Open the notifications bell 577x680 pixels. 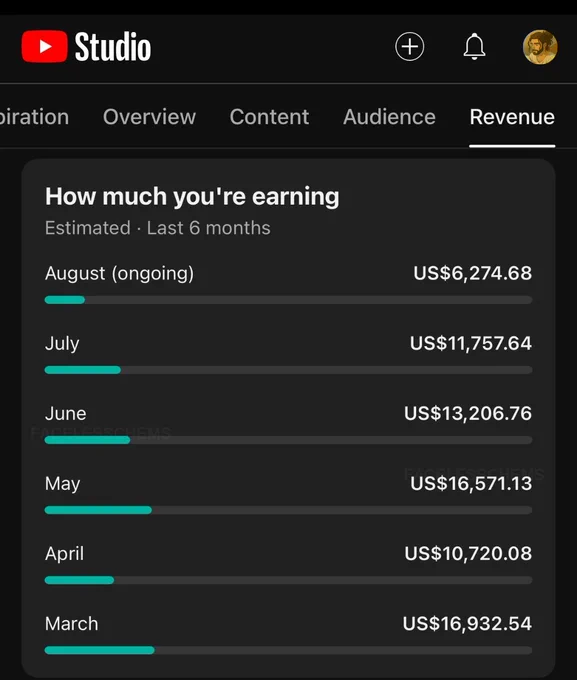[474, 46]
